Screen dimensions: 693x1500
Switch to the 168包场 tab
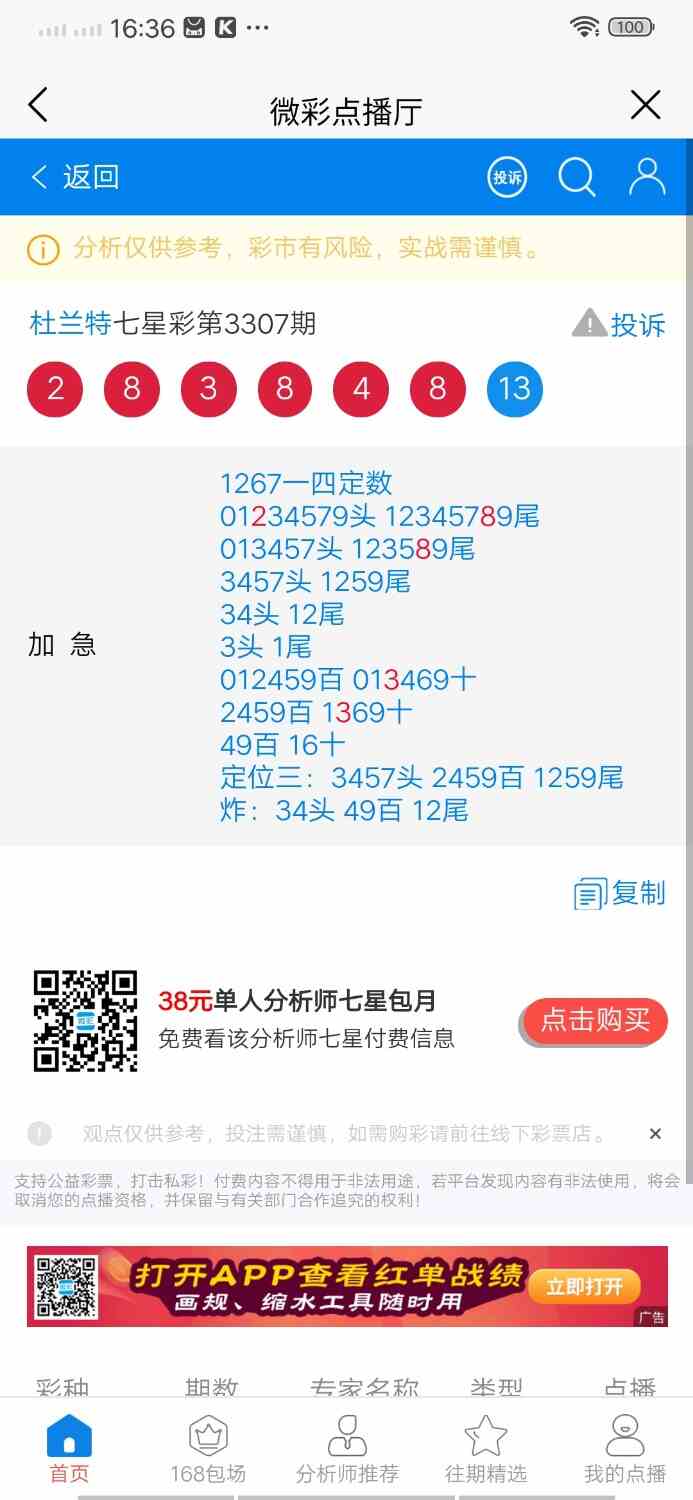point(208,1448)
